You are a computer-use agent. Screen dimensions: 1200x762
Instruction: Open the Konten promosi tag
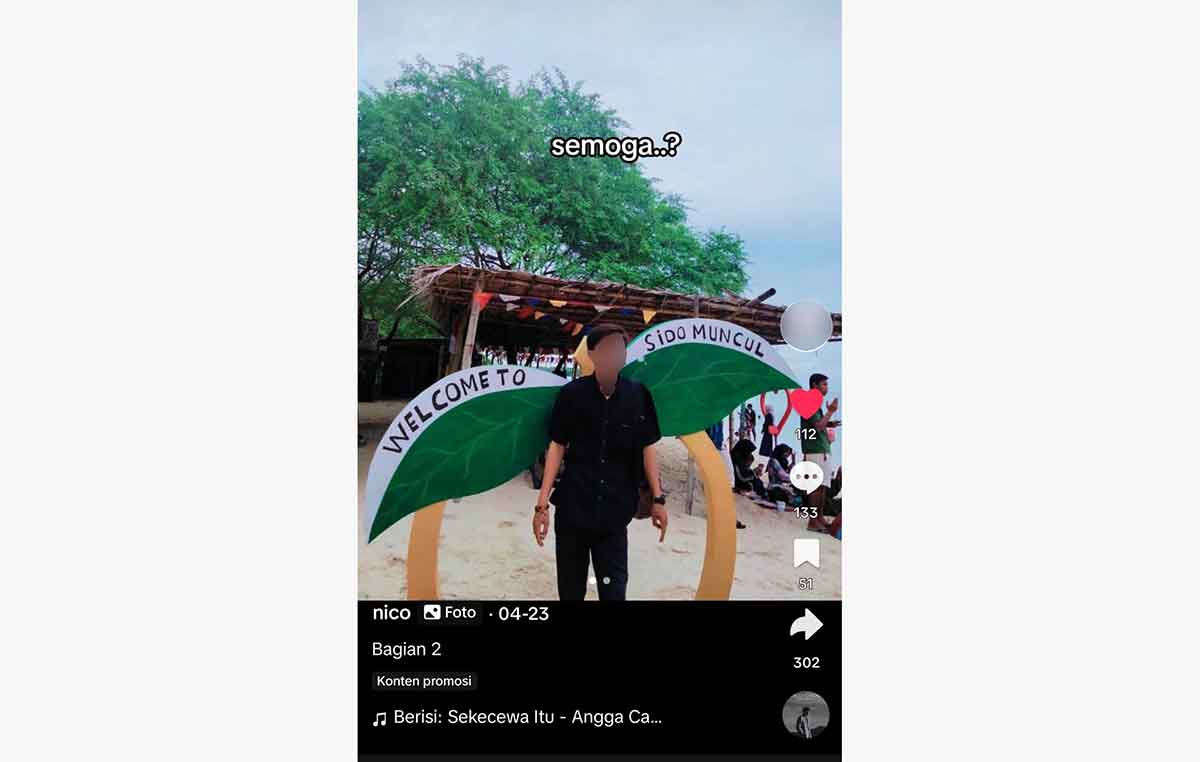pyautogui.click(x=424, y=681)
